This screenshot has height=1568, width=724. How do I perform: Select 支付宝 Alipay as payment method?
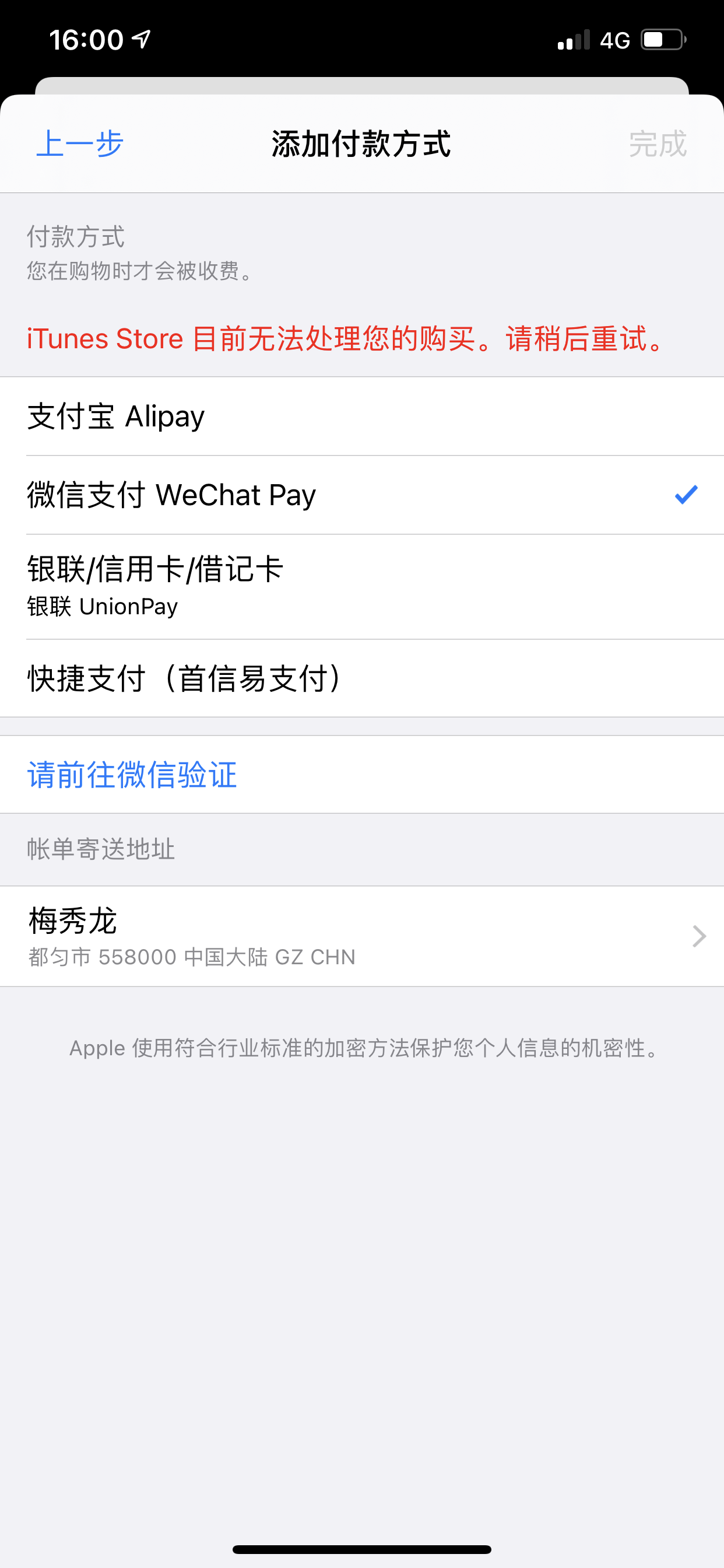[x=362, y=417]
